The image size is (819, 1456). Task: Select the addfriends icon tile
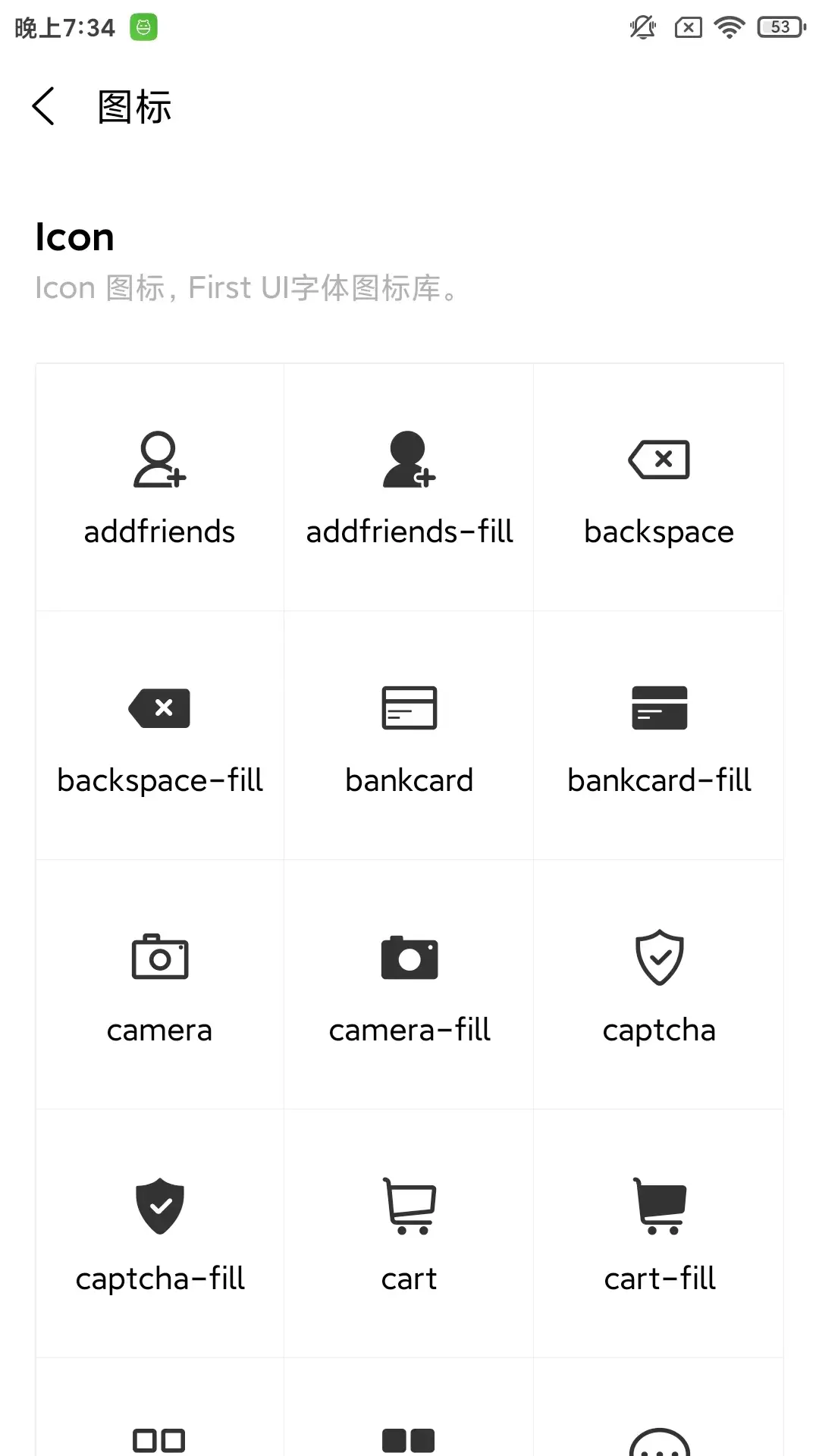point(159,488)
